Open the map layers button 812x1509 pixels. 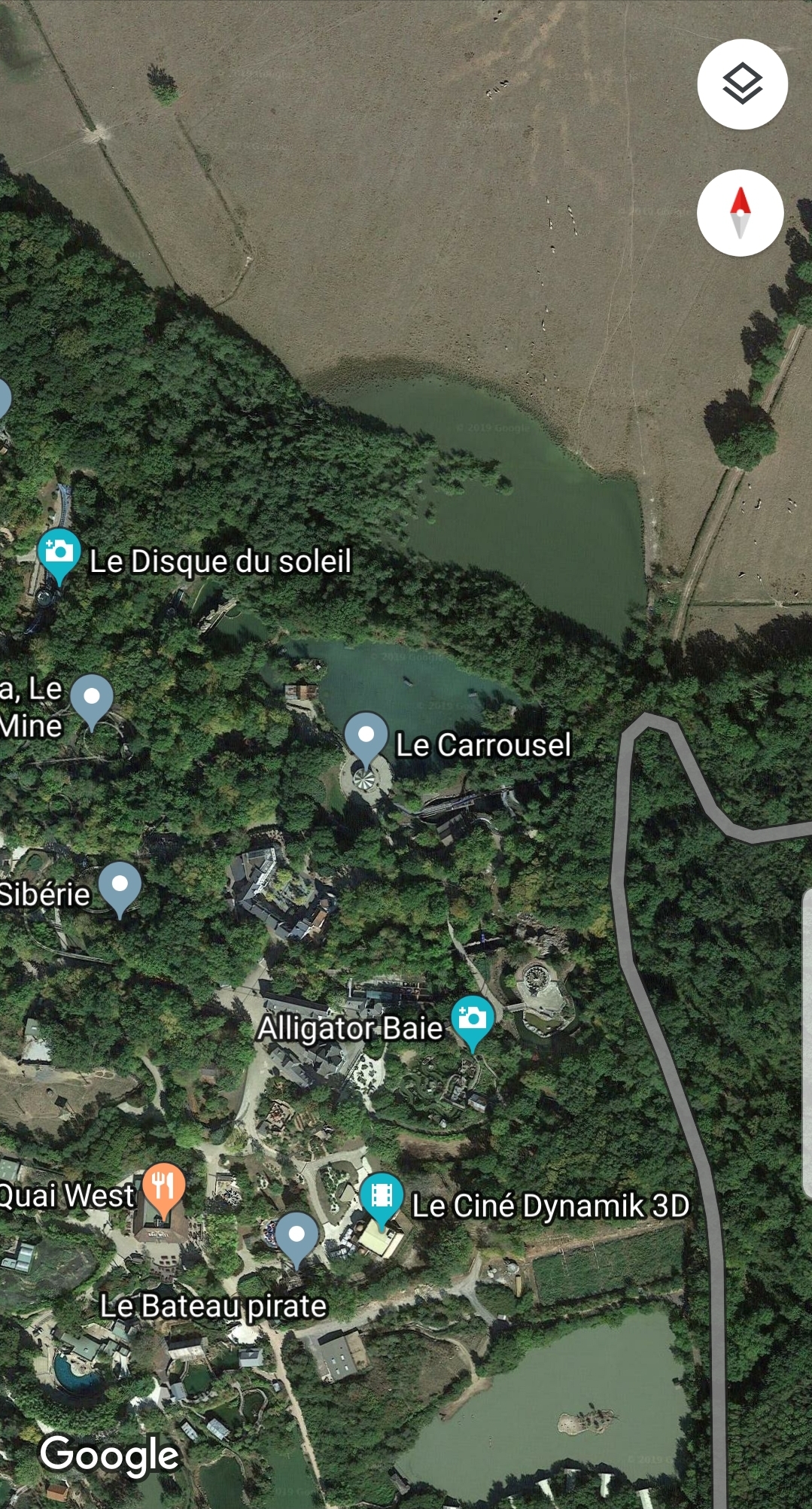[742, 84]
